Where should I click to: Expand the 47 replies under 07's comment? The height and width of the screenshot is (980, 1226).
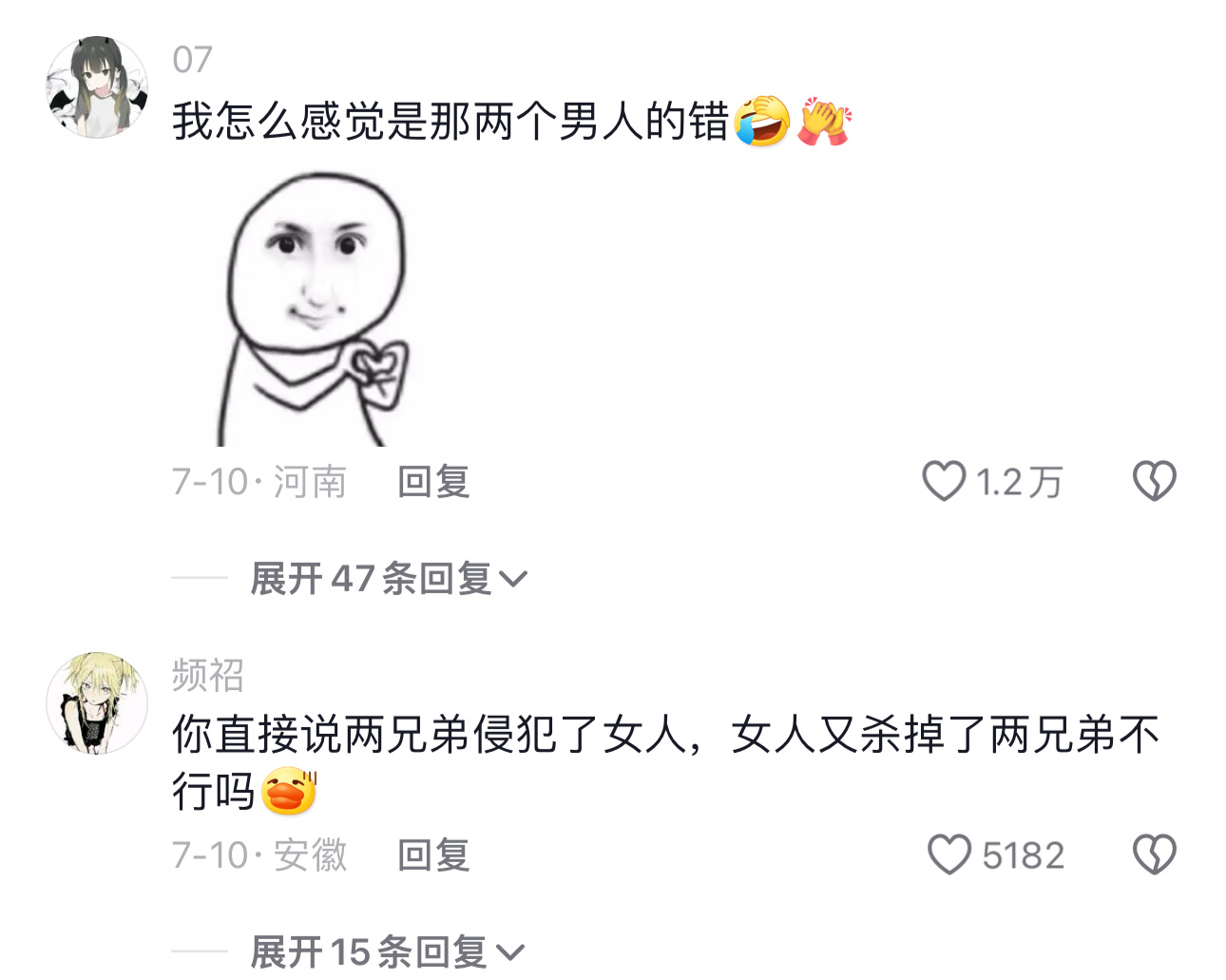tap(388, 578)
